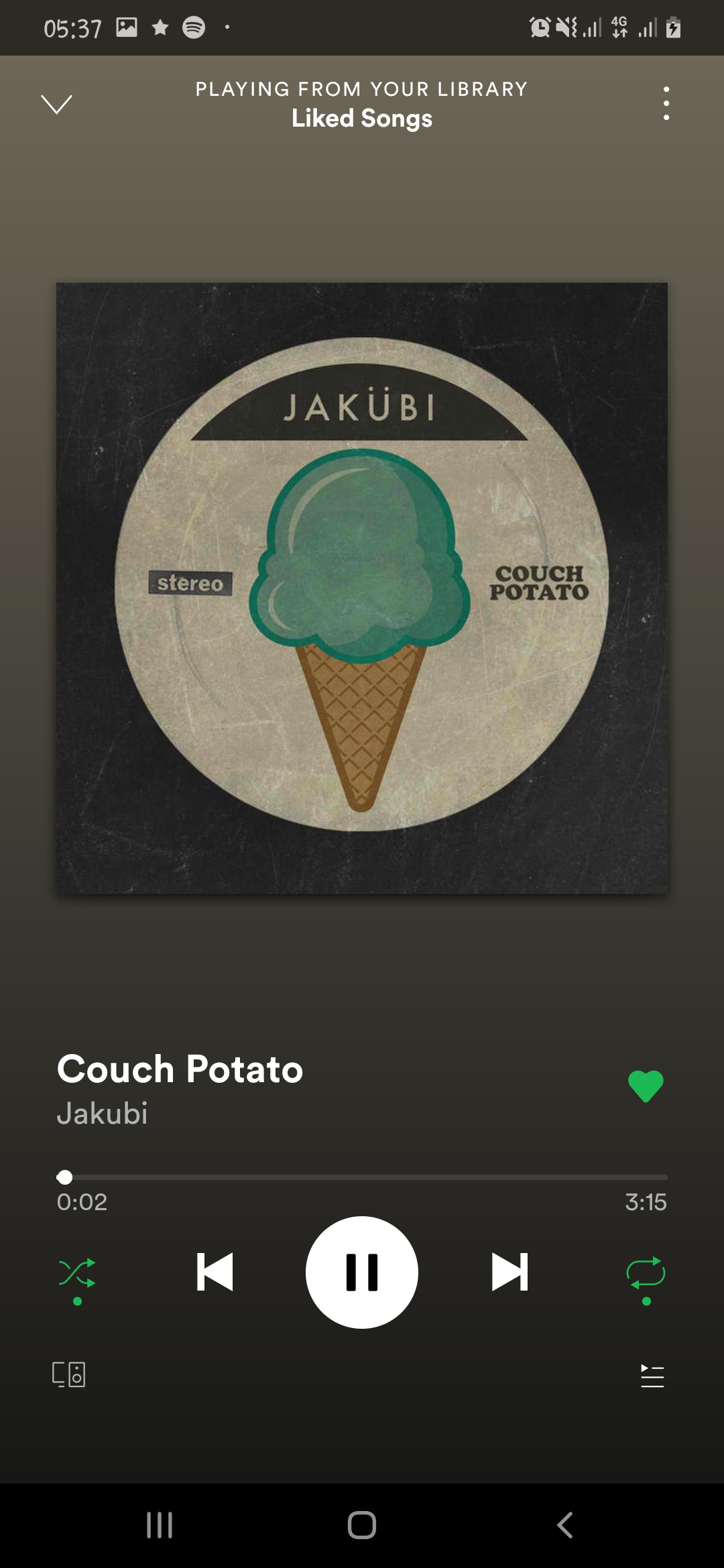Open the devices available picker

(69, 1374)
